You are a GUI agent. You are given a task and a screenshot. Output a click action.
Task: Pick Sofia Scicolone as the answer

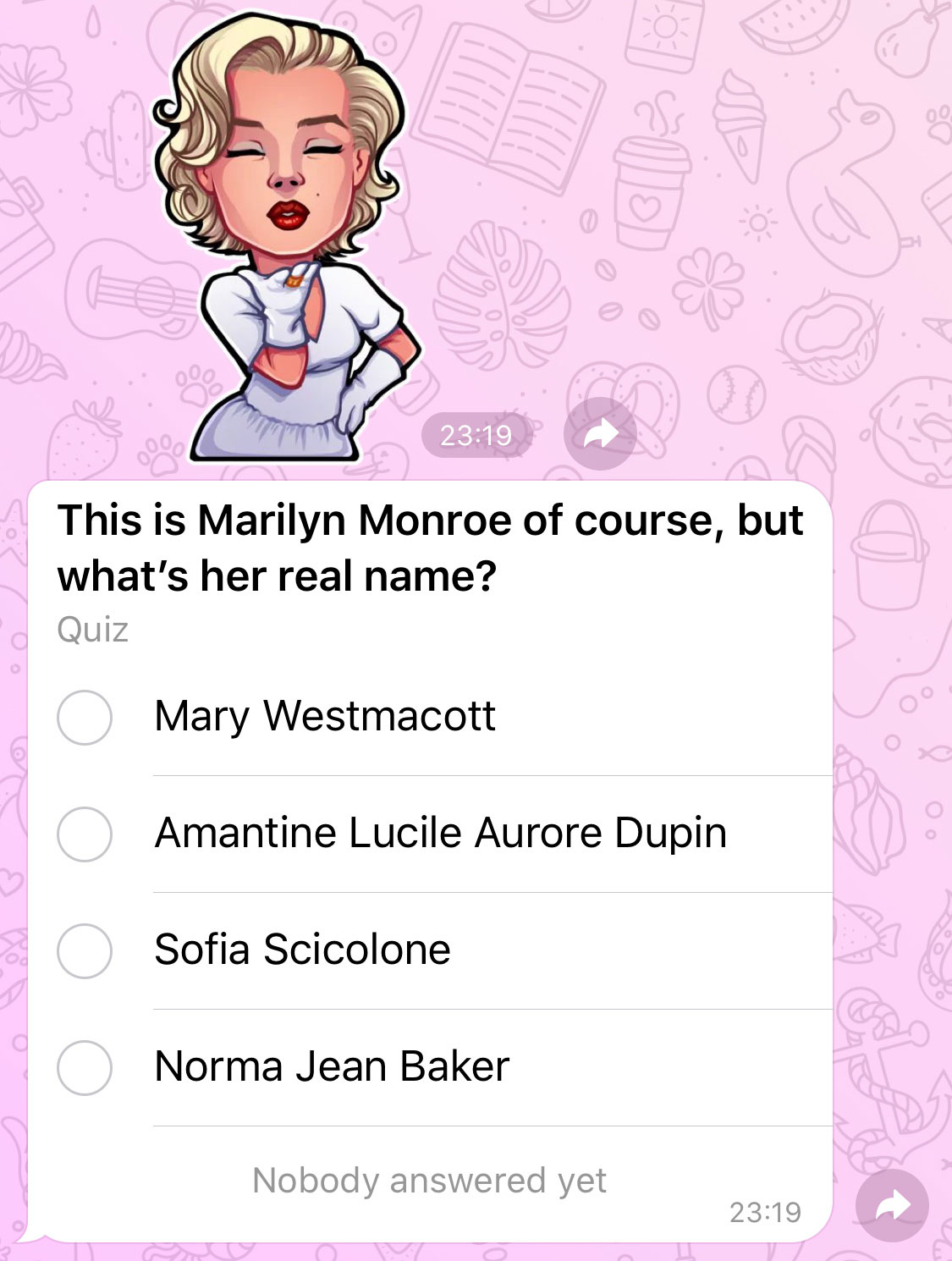click(x=85, y=950)
